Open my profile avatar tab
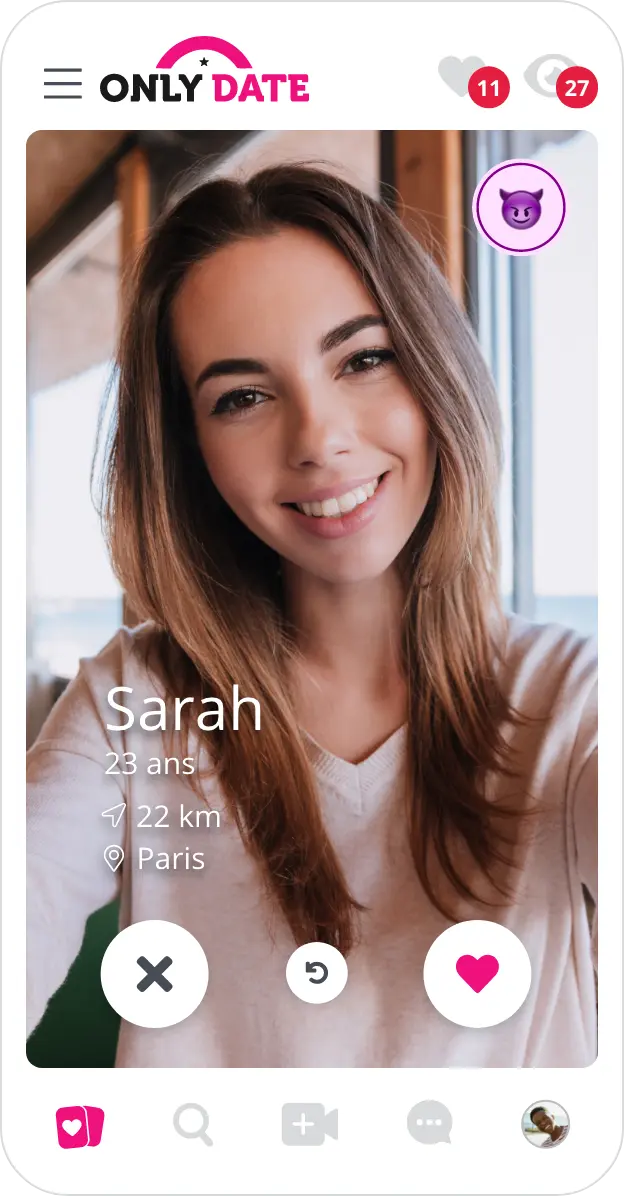 [545, 1125]
